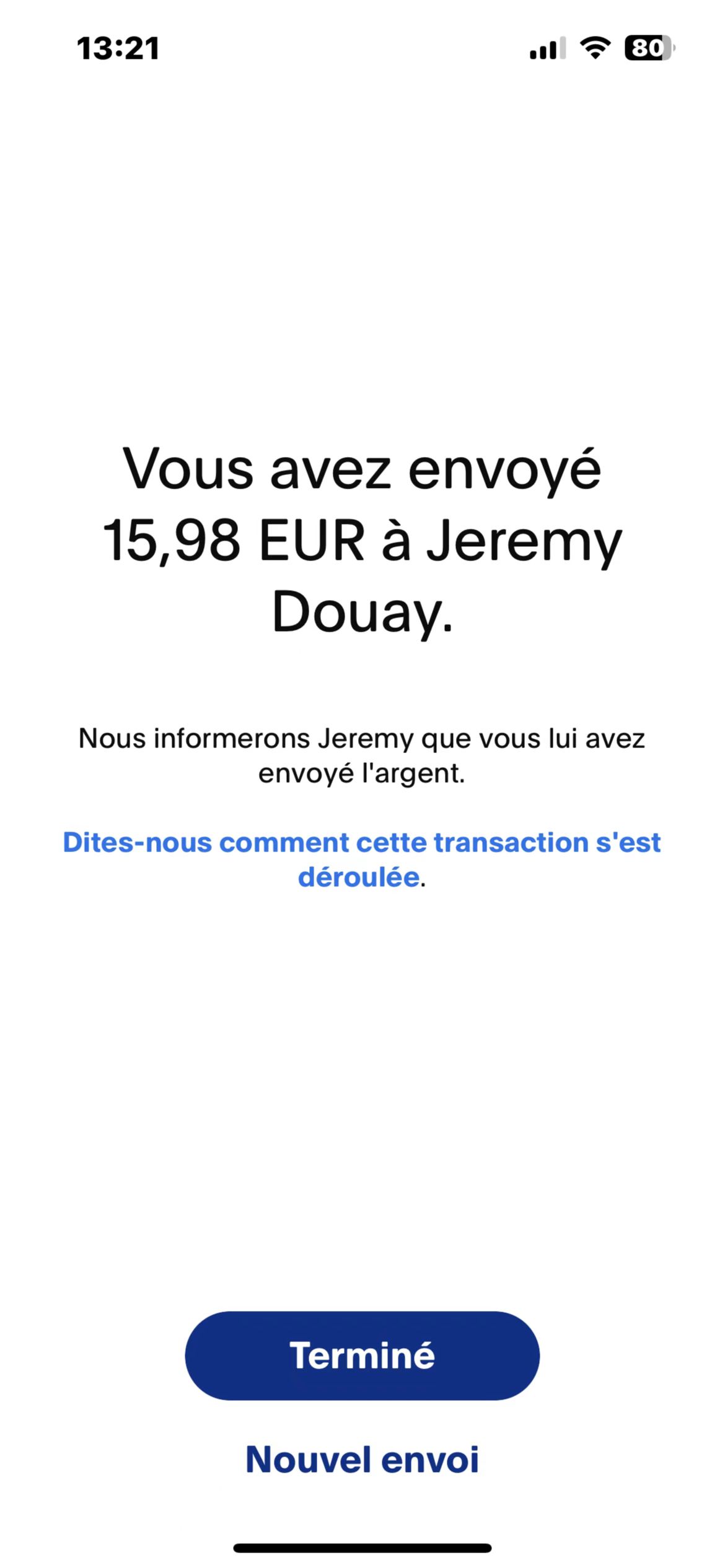
Task: Start a new transfer with Nouvel envoi
Action: pos(362,1460)
